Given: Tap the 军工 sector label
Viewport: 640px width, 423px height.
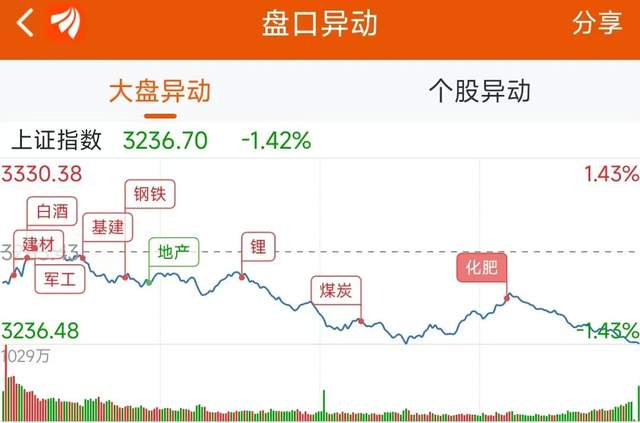Looking at the screenshot, I should pos(61,277).
